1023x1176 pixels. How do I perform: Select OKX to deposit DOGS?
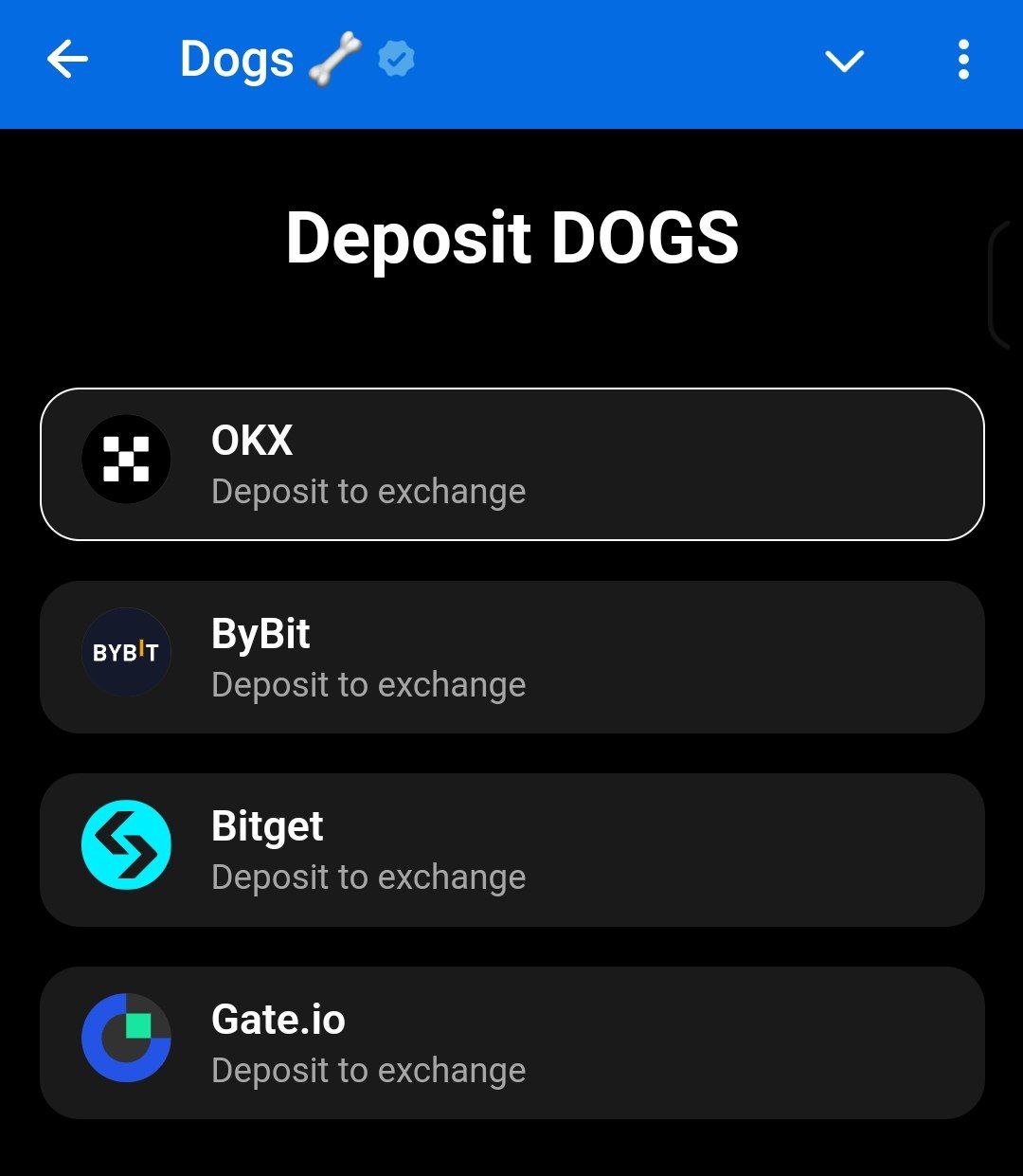click(x=511, y=464)
